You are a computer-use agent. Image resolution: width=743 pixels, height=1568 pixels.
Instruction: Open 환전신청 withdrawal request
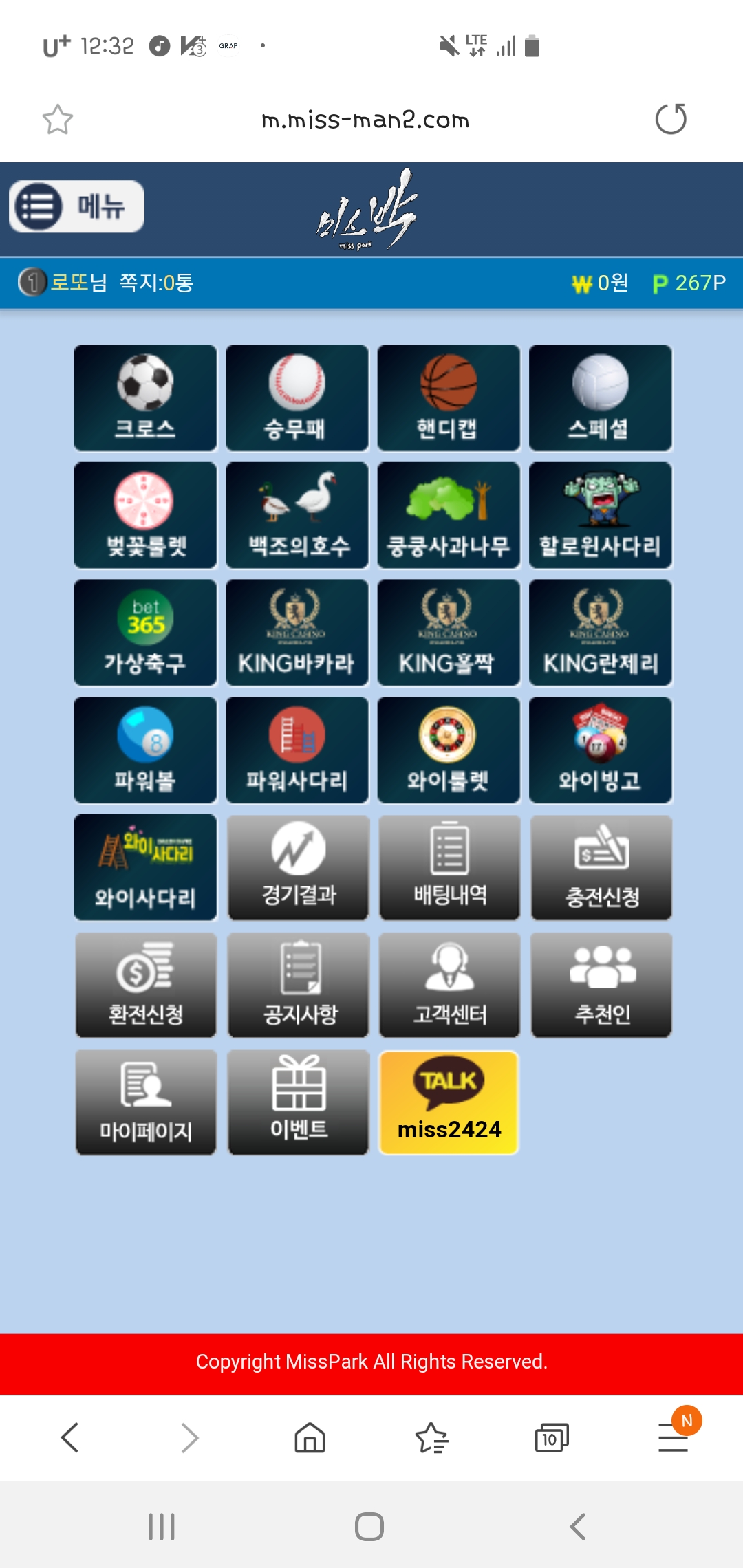146,985
